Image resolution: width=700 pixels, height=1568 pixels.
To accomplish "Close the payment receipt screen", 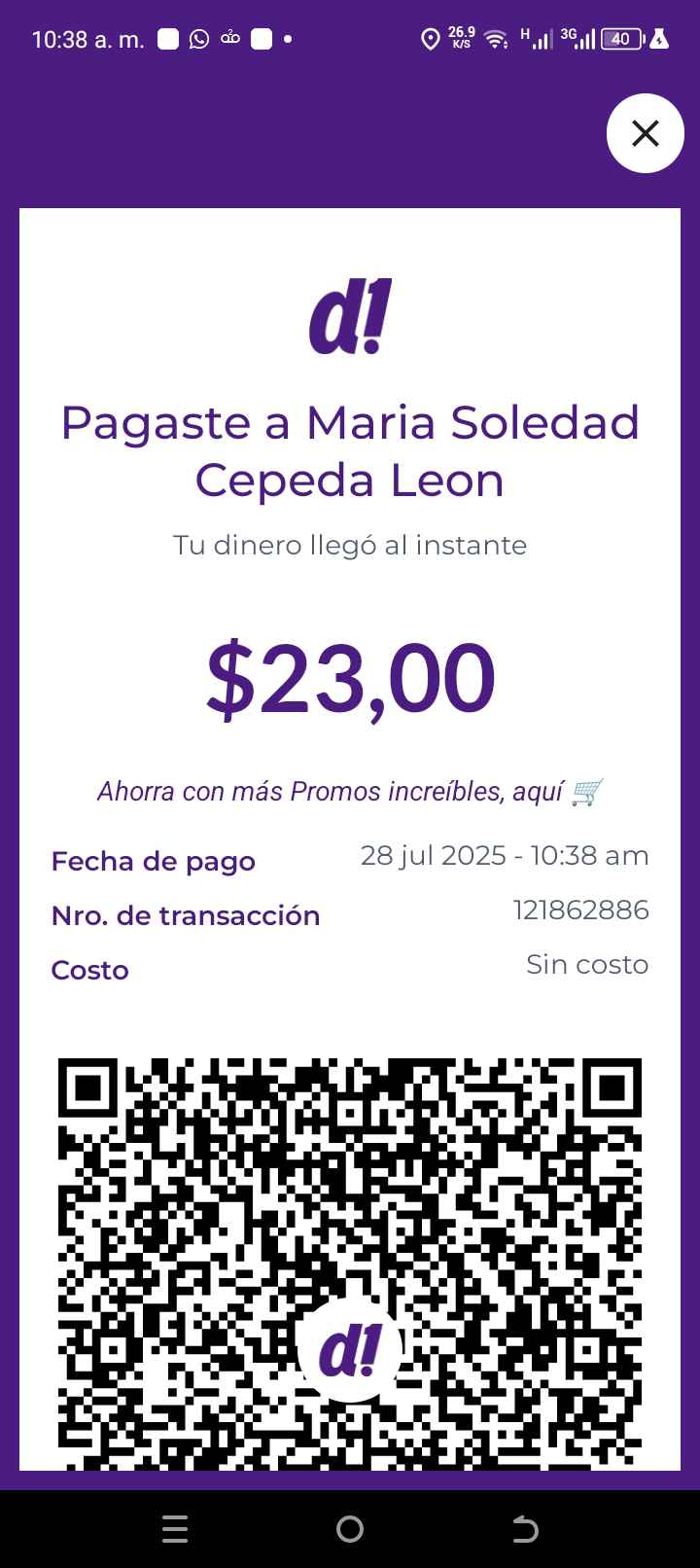I will (646, 133).
